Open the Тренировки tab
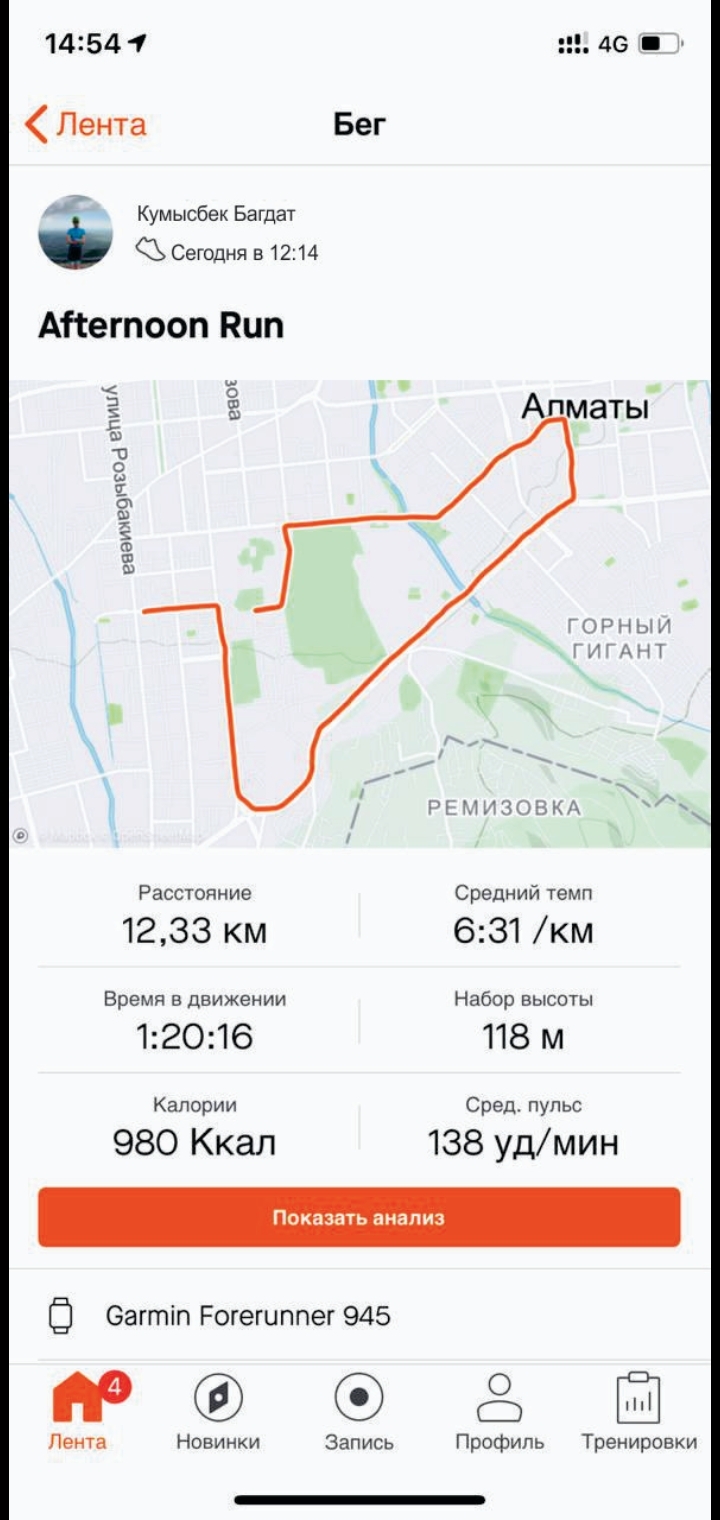 click(639, 1411)
